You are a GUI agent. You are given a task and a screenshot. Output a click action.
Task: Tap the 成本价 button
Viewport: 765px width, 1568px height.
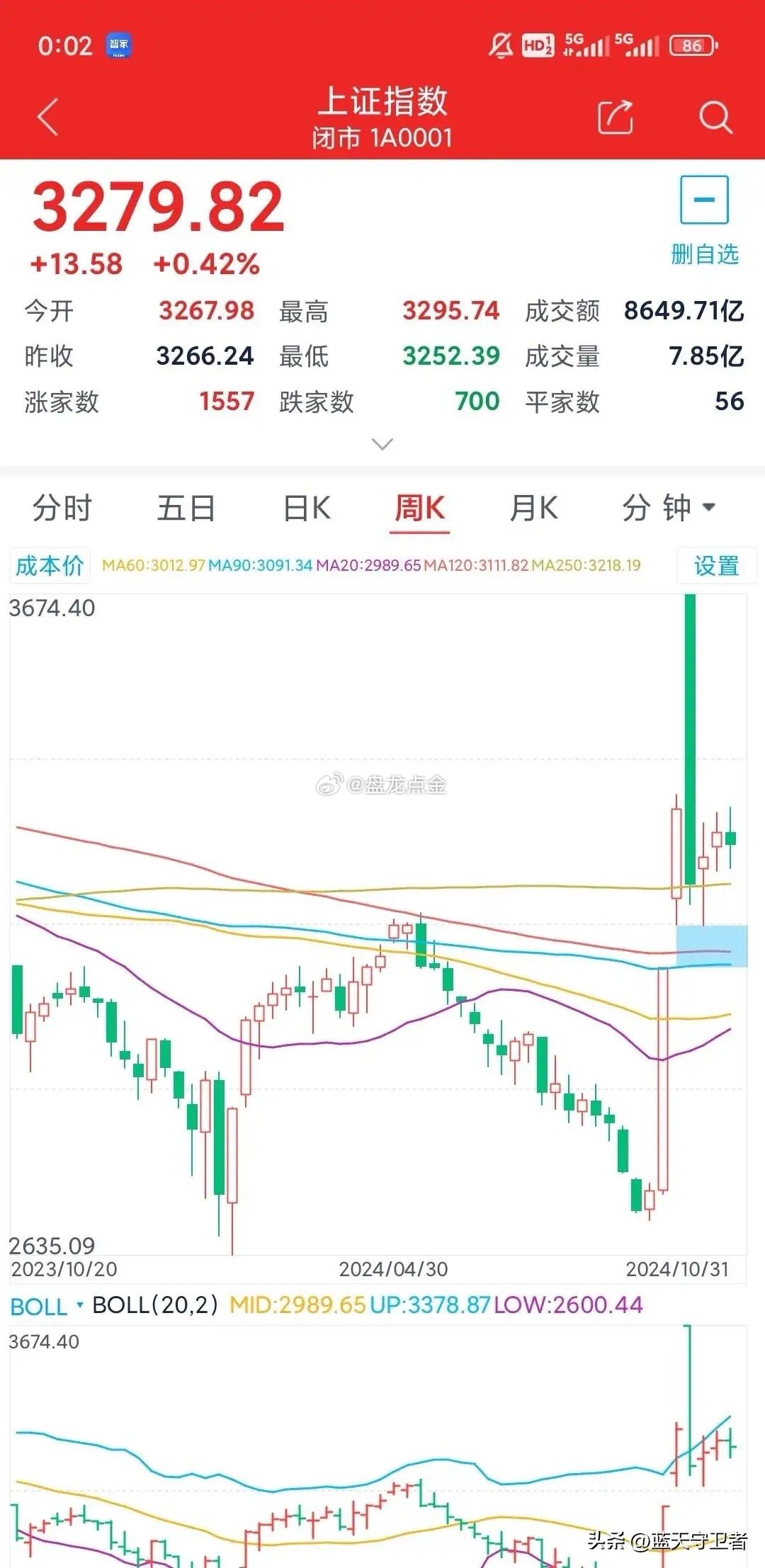(50, 566)
